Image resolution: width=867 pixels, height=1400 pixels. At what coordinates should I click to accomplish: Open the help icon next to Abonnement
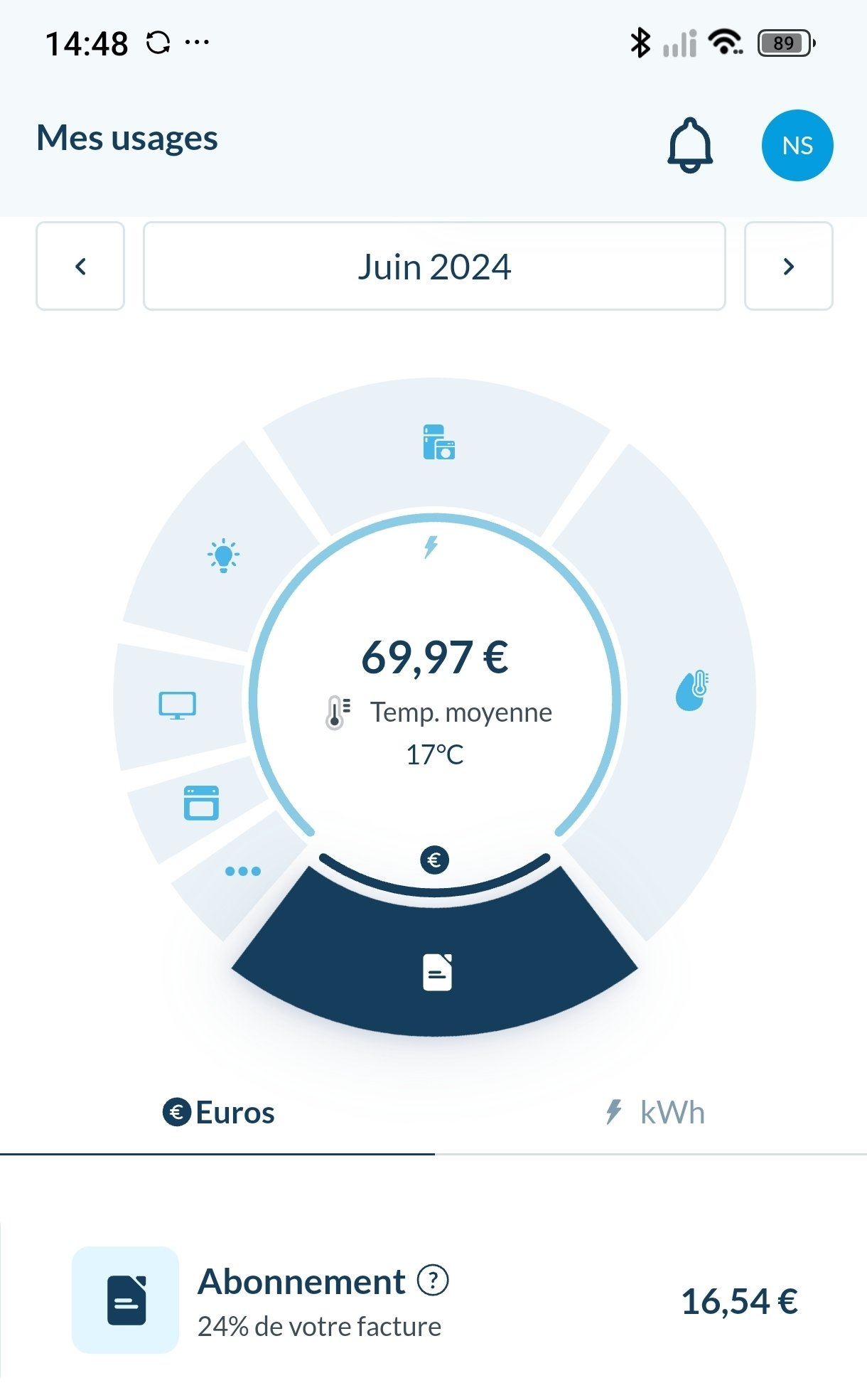[433, 1281]
